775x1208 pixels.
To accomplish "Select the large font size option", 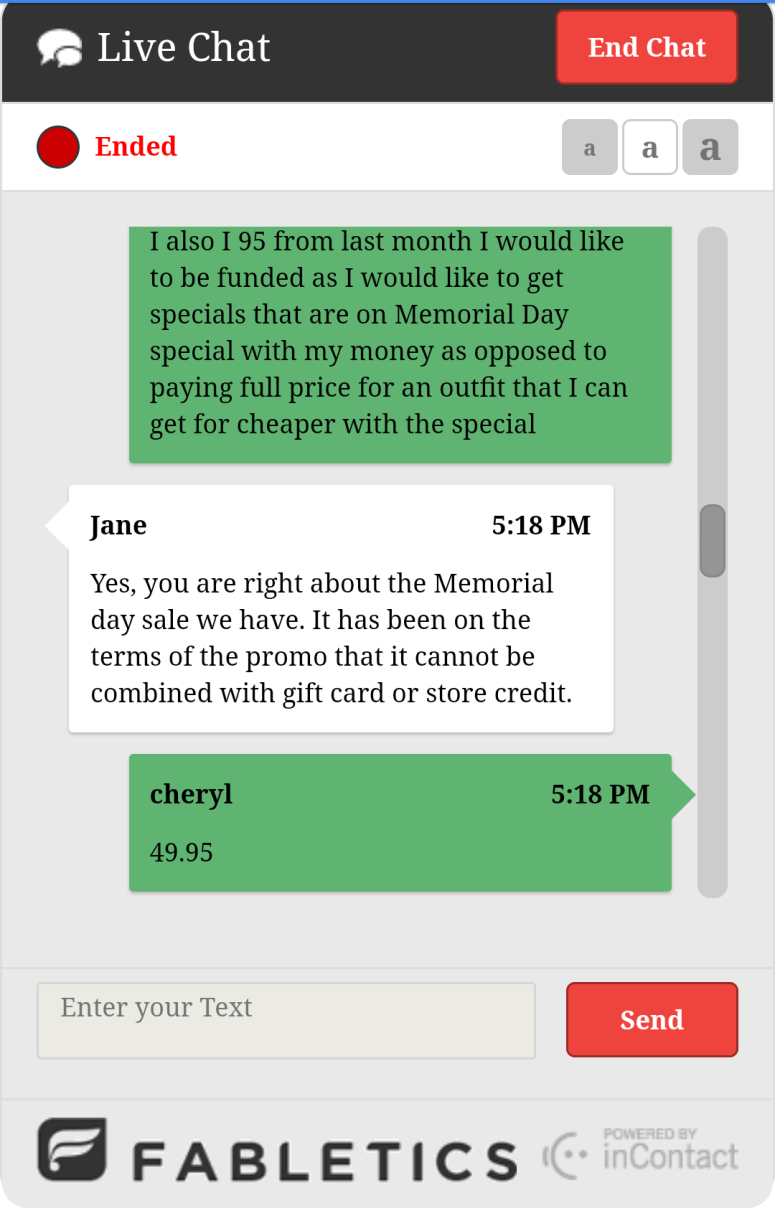I will point(710,148).
